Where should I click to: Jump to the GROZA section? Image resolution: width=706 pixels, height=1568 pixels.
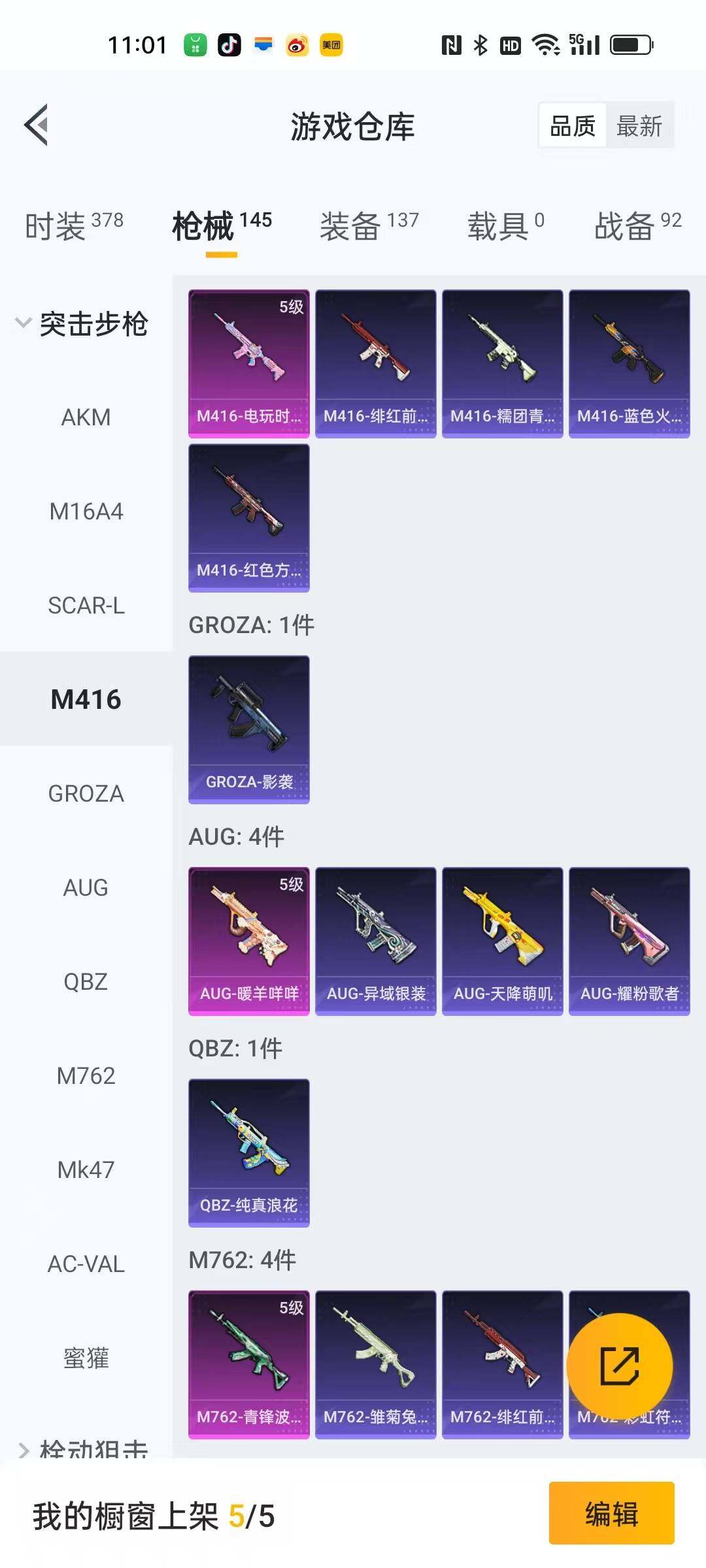(x=86, y=794)
